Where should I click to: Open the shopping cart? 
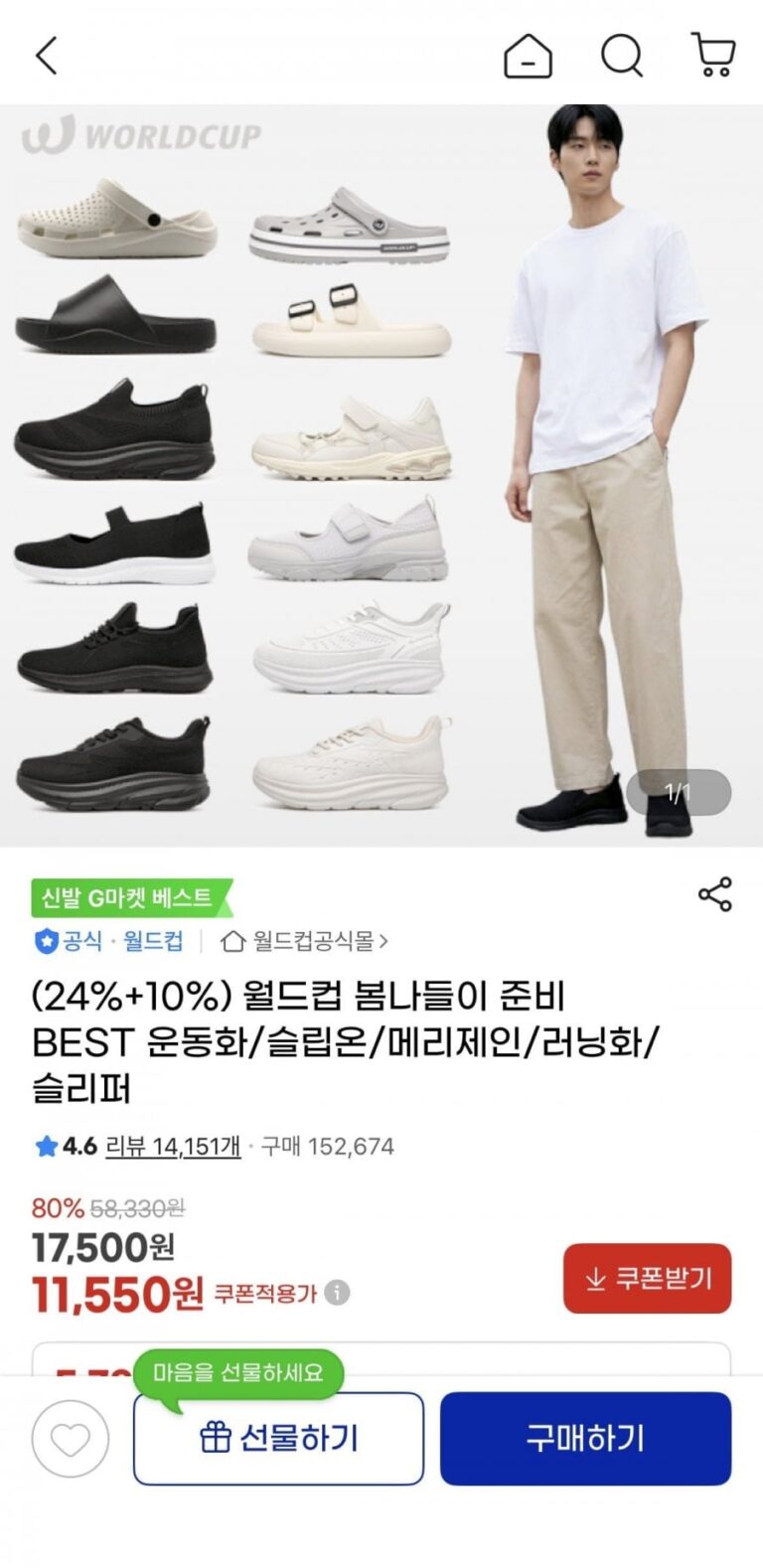[x=713, y=56]
